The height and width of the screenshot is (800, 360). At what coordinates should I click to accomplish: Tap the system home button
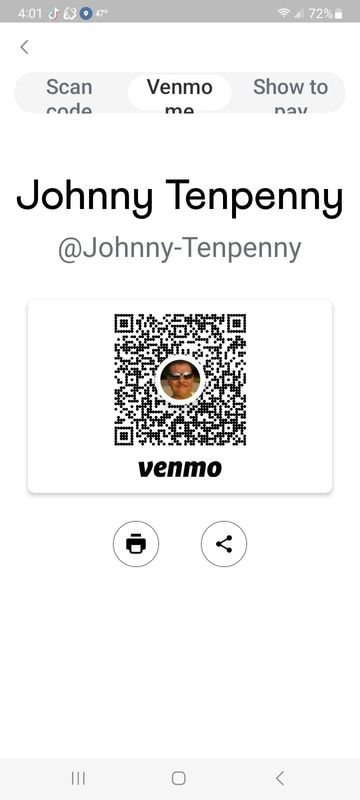tap(178, 778)
